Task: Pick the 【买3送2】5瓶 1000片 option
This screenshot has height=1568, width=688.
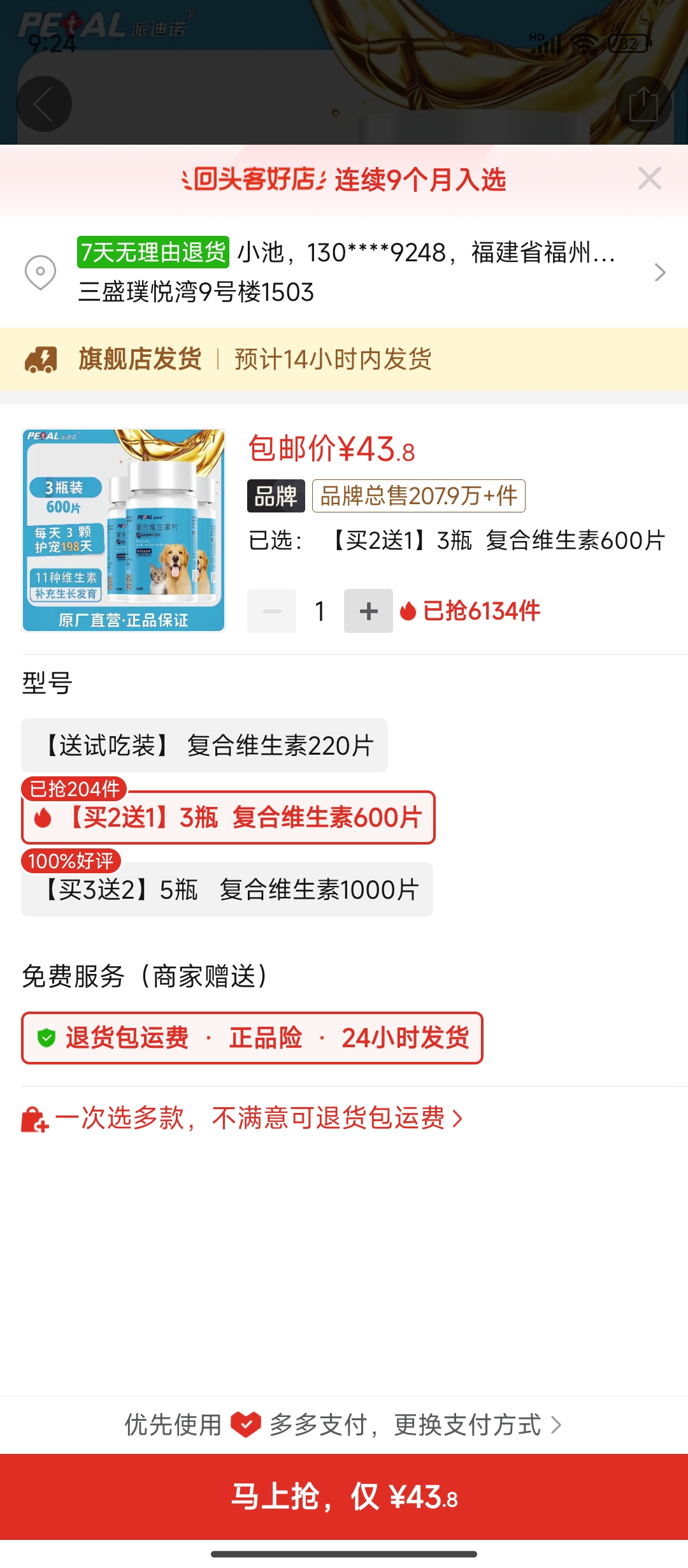Action: 227,889
